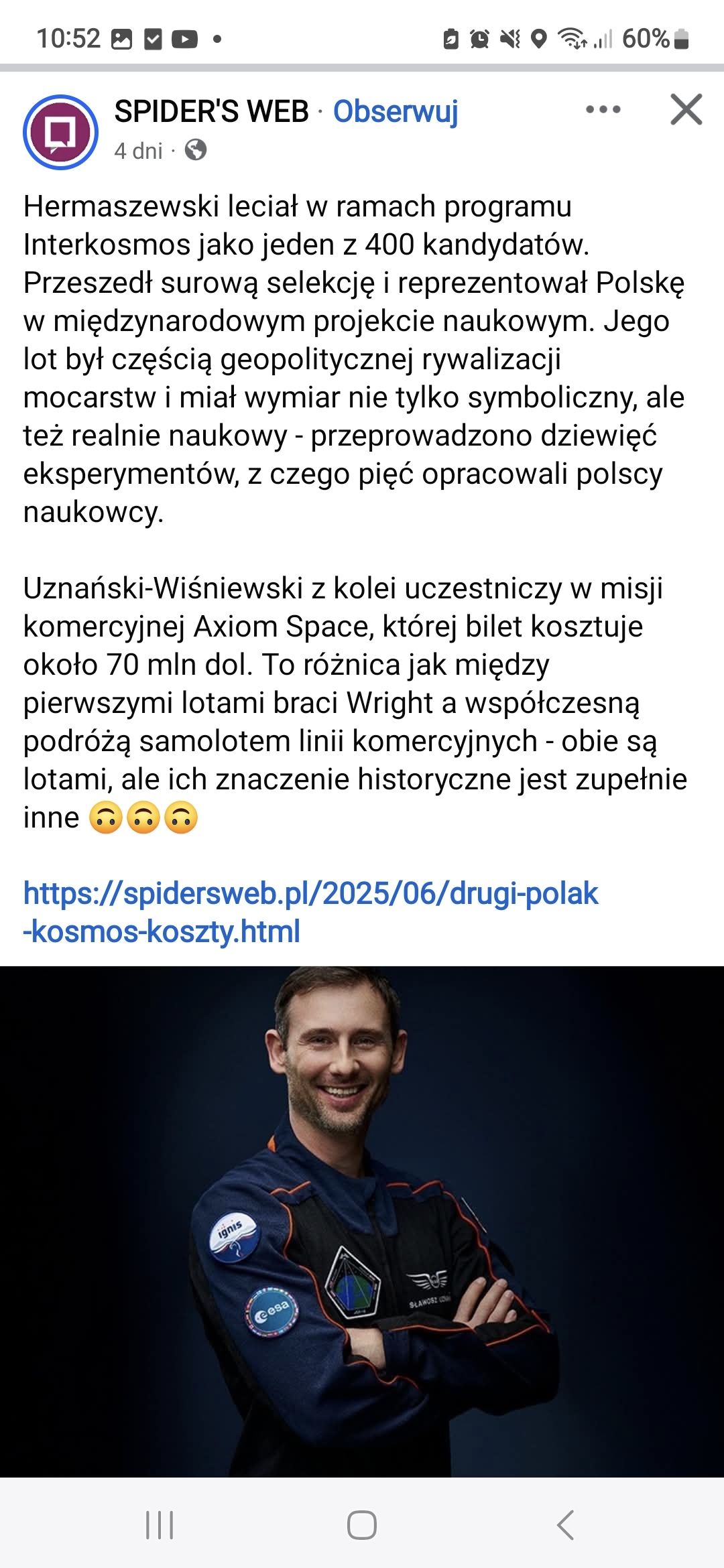This screenshot has height=1568, width=724.
Task: Go back using system navigation
Action: [565, 1525]
